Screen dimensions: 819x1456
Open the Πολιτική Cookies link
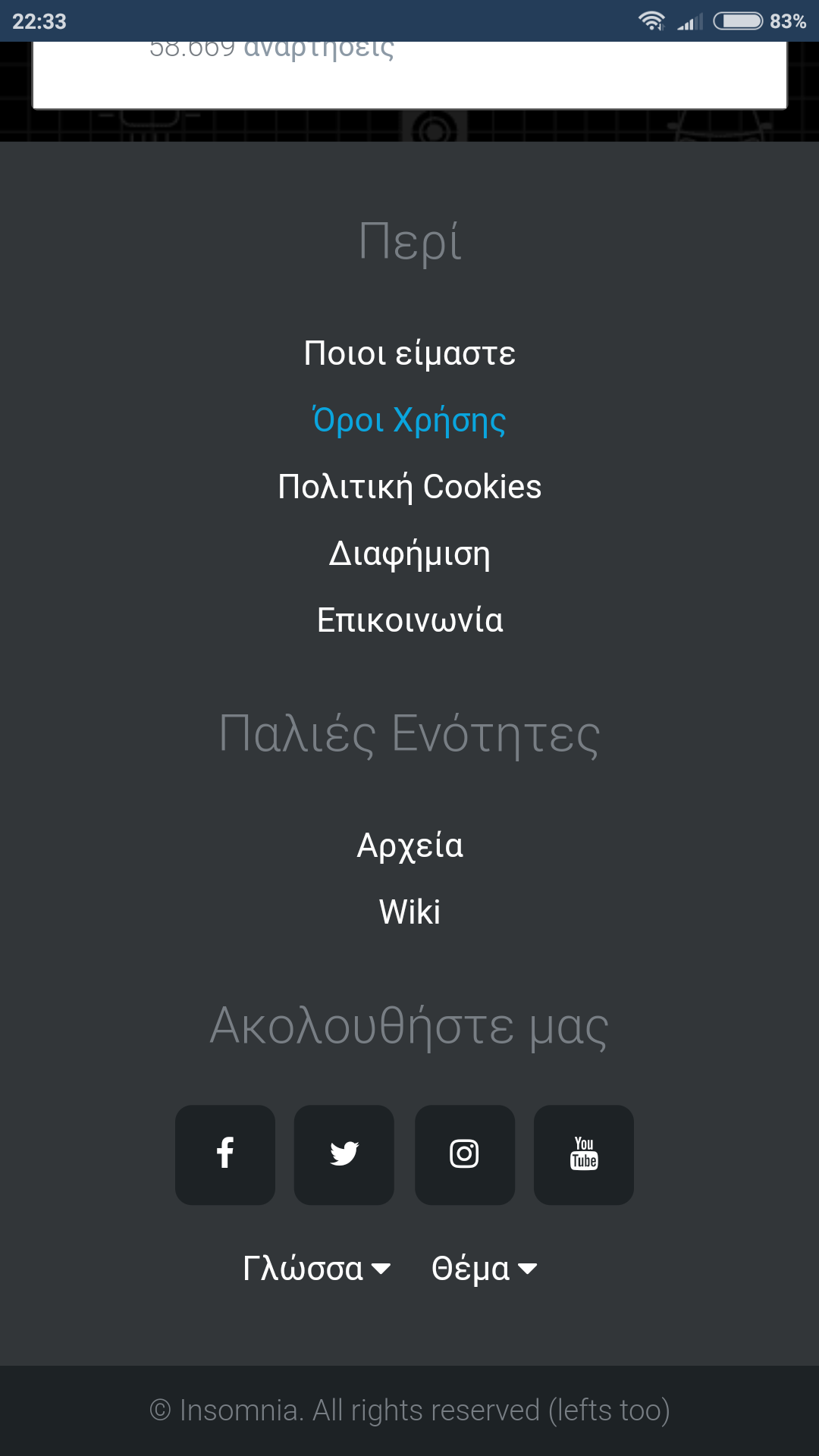pos(409,487)
